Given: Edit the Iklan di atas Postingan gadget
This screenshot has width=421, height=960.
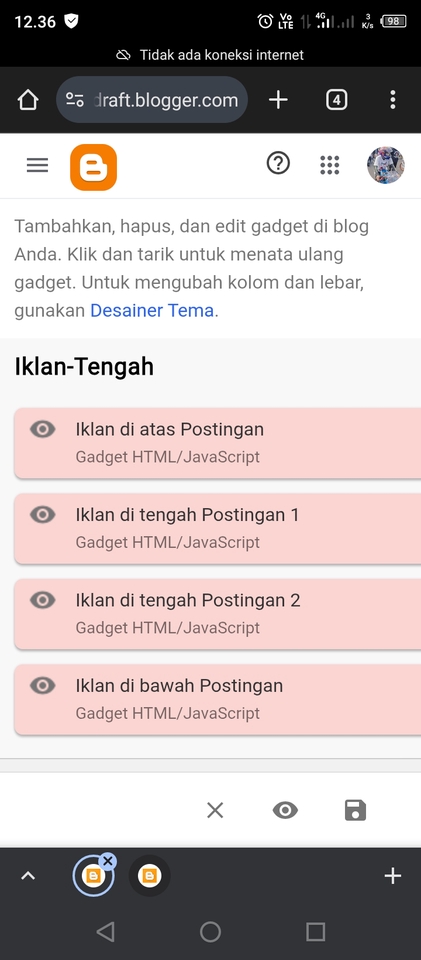Looking at the screenshot, I should click(218, 443).
